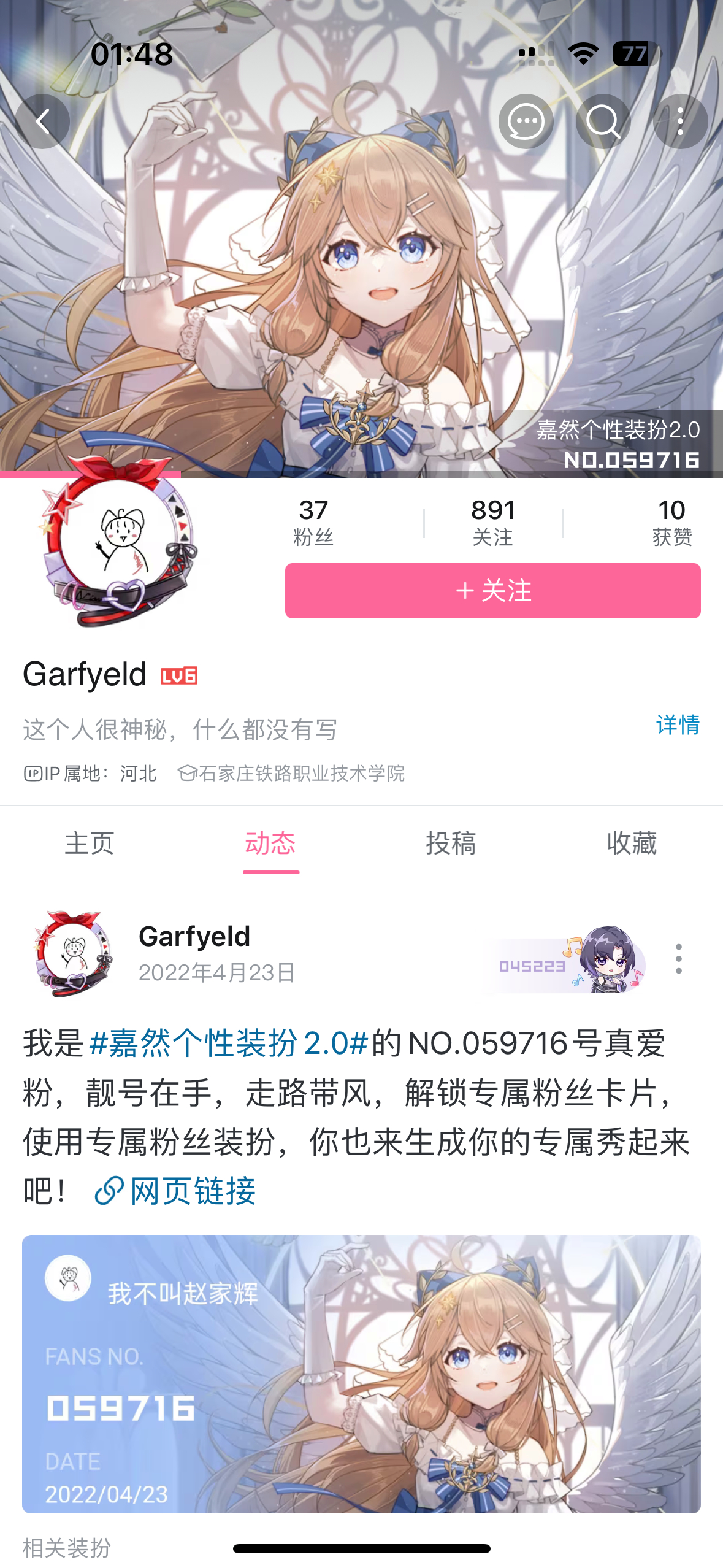This screenshot has width=723, height=1568.
Task: Open the private message icon
Action: tap(526, 121)
